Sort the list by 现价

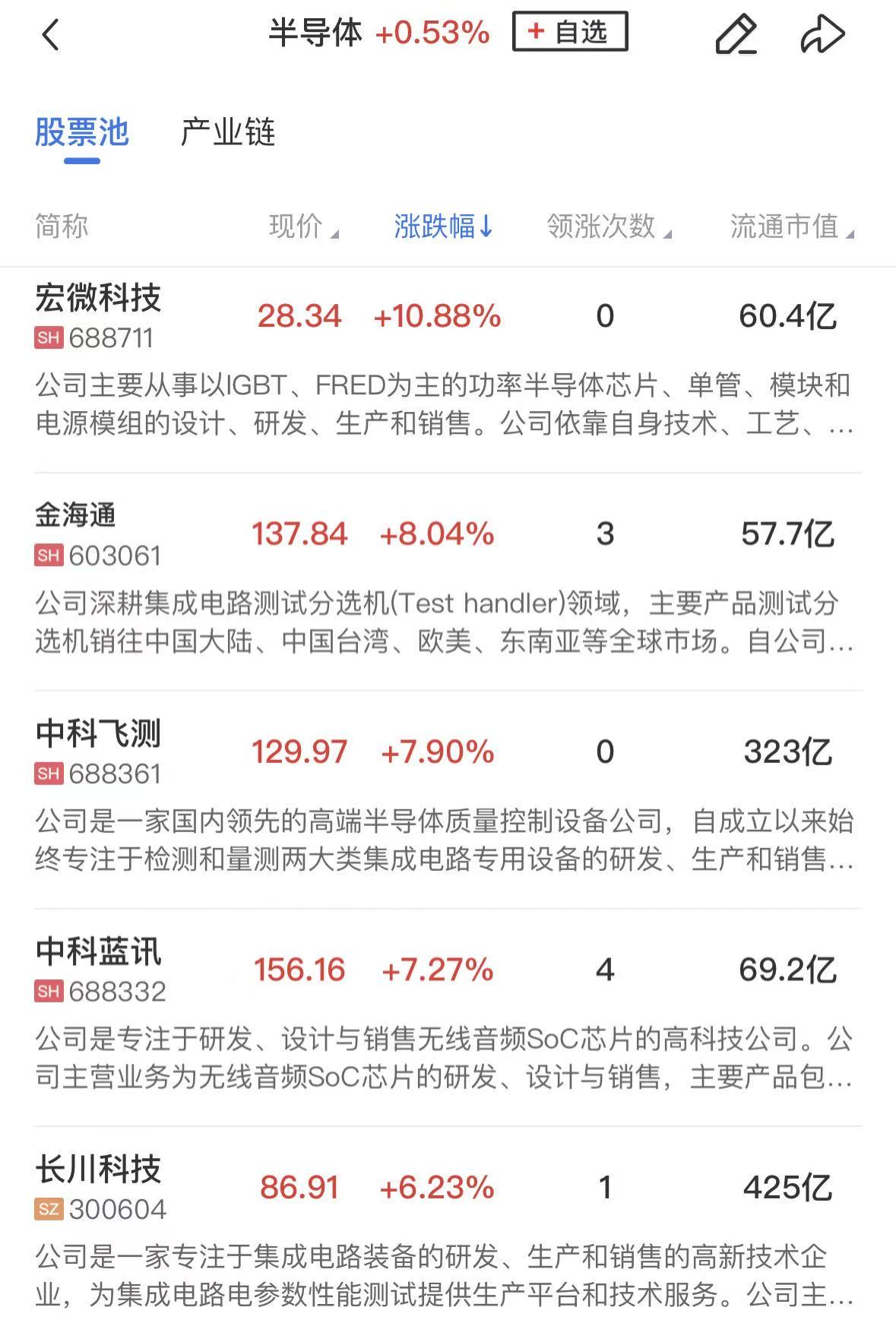[302, 226]
